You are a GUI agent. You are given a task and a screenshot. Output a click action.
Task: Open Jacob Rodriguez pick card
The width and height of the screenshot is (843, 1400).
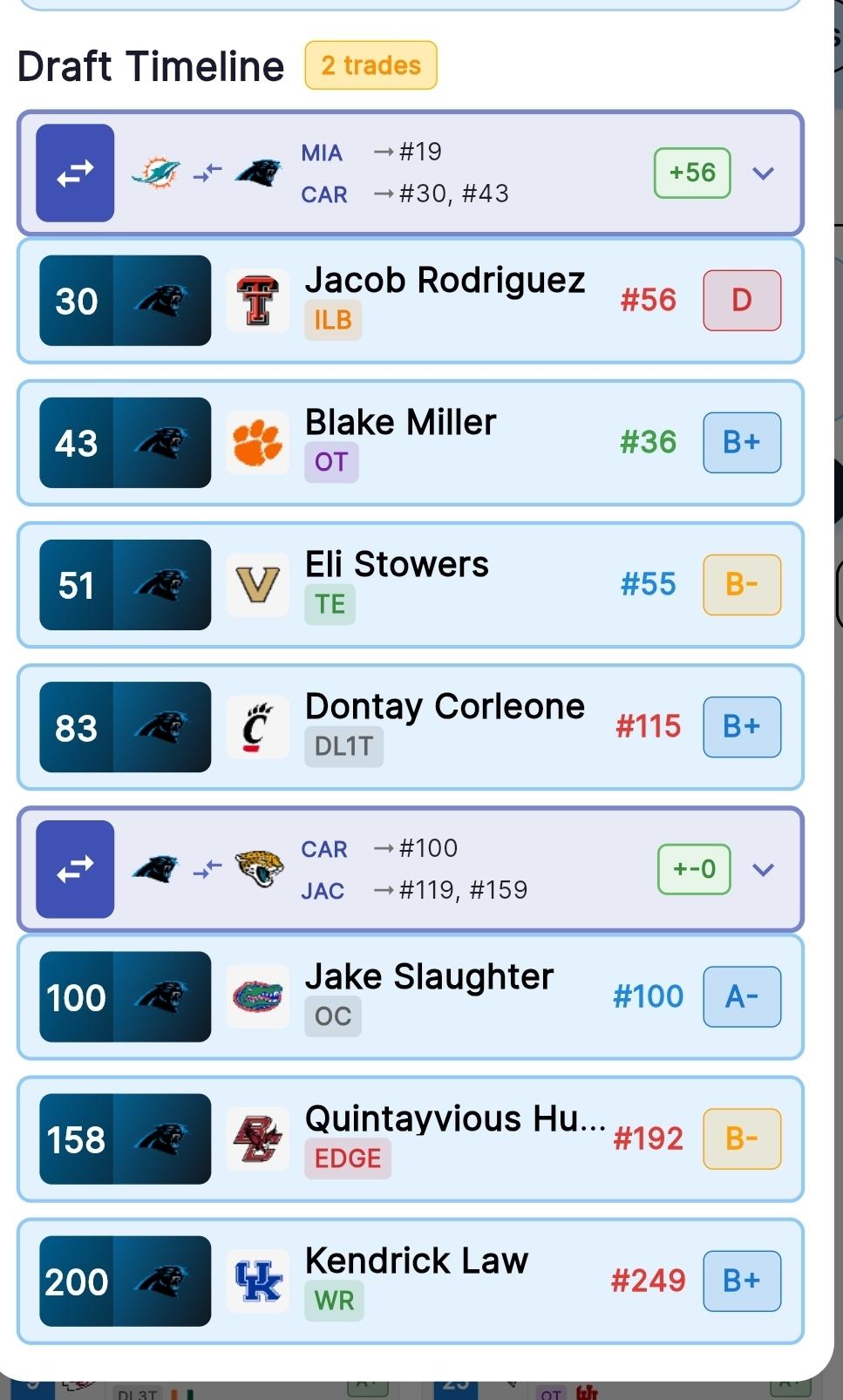coord(445,299)
